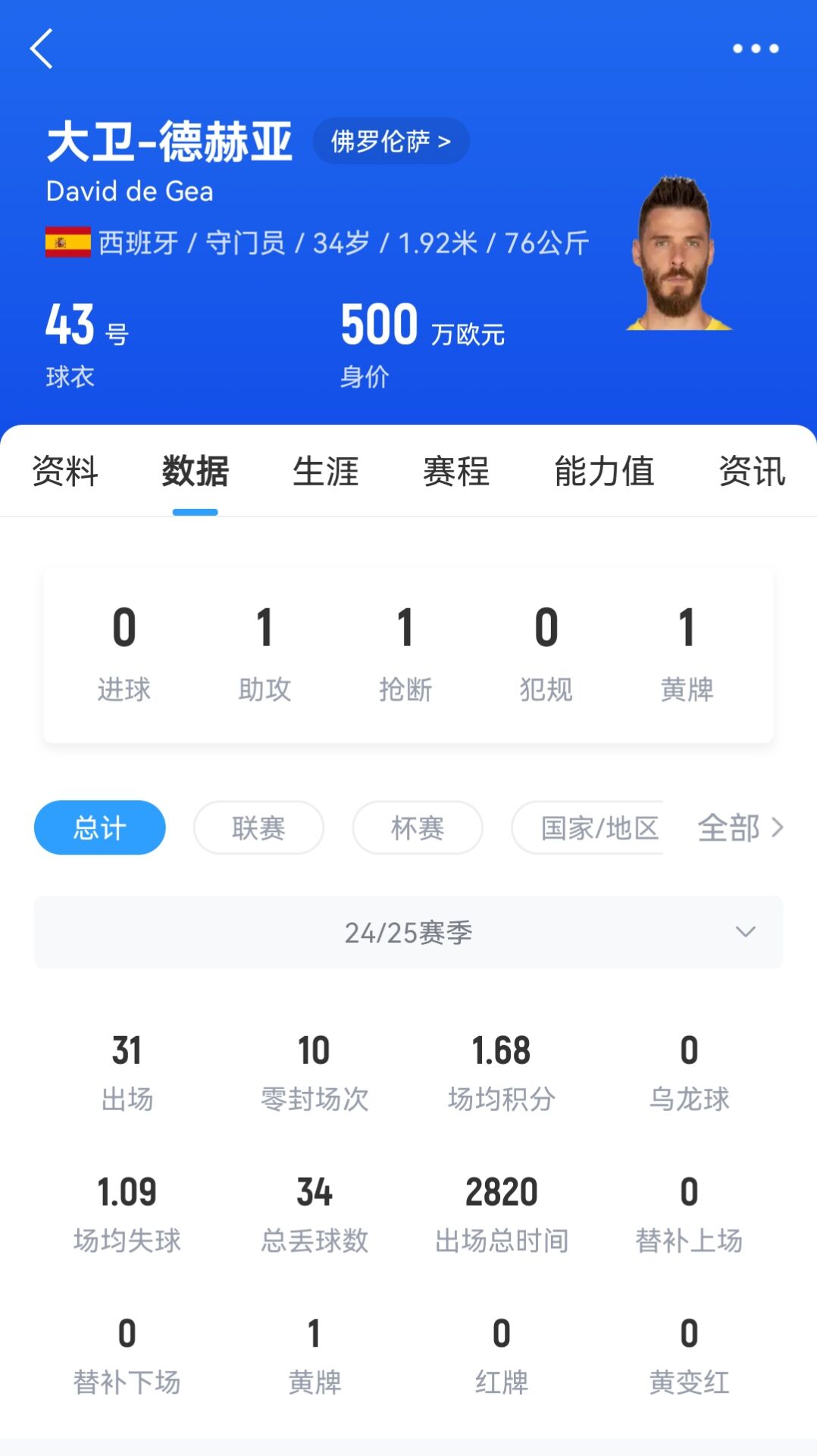
Task: Expand the 24/25赛季 season dropdown
Action: click(x=409, y=932)
